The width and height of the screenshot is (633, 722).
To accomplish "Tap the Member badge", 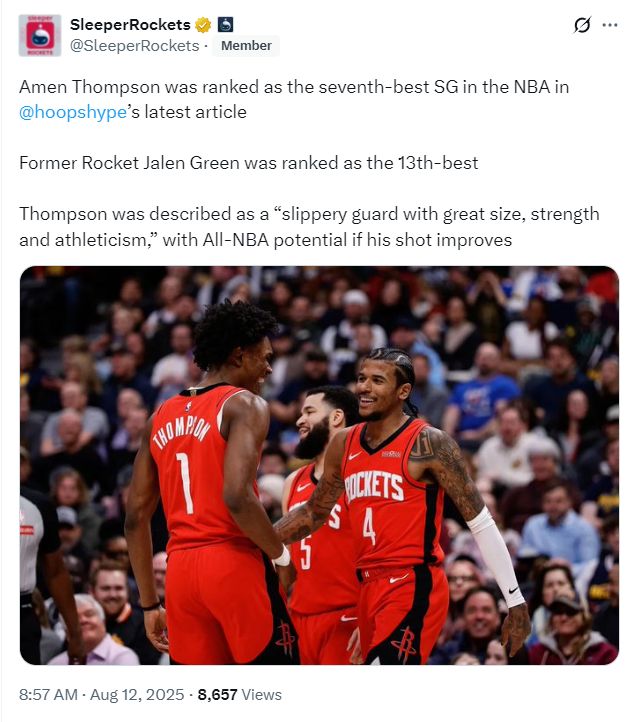I will pyautogui.click(x=246, y=46).
